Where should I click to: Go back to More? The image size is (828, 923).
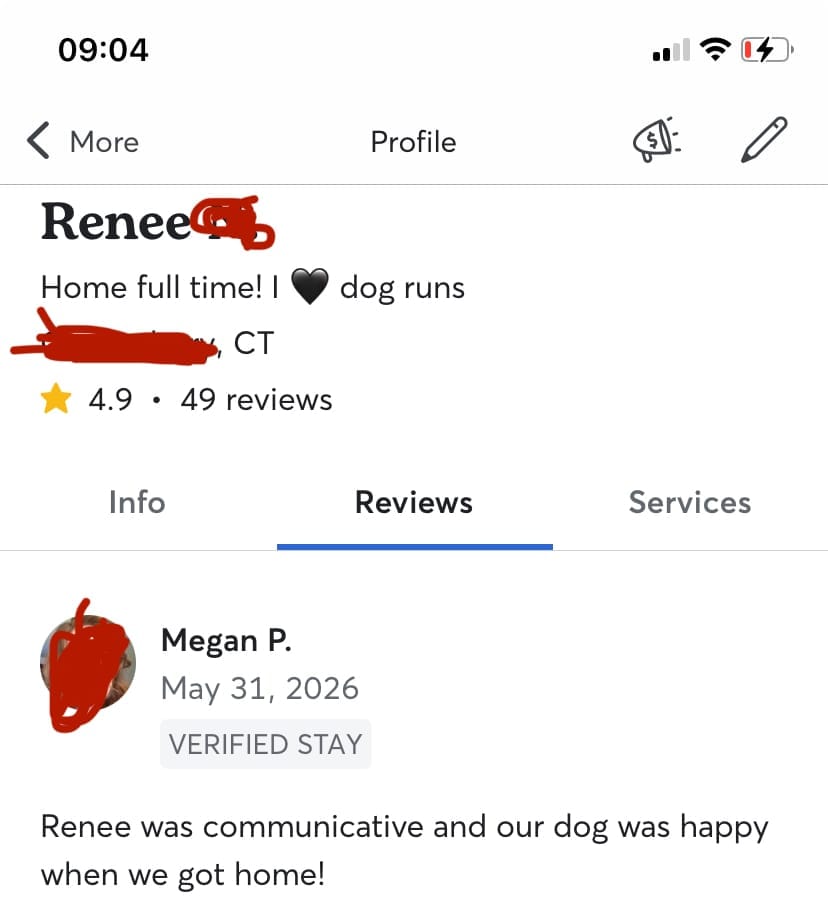click(83, 141)
